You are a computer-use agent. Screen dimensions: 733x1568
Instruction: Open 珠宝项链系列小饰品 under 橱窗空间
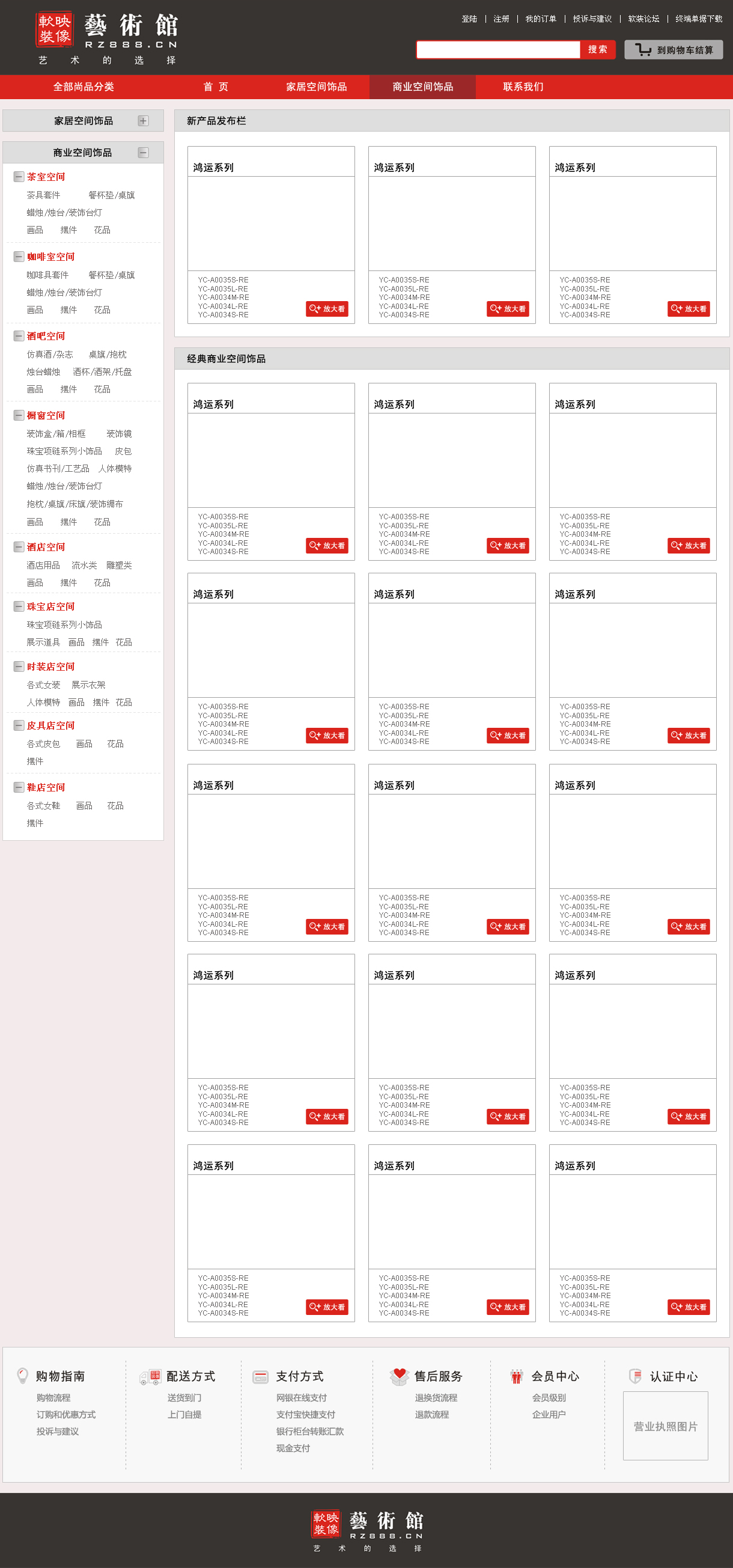pyautogui.click(x=64, y=451)
